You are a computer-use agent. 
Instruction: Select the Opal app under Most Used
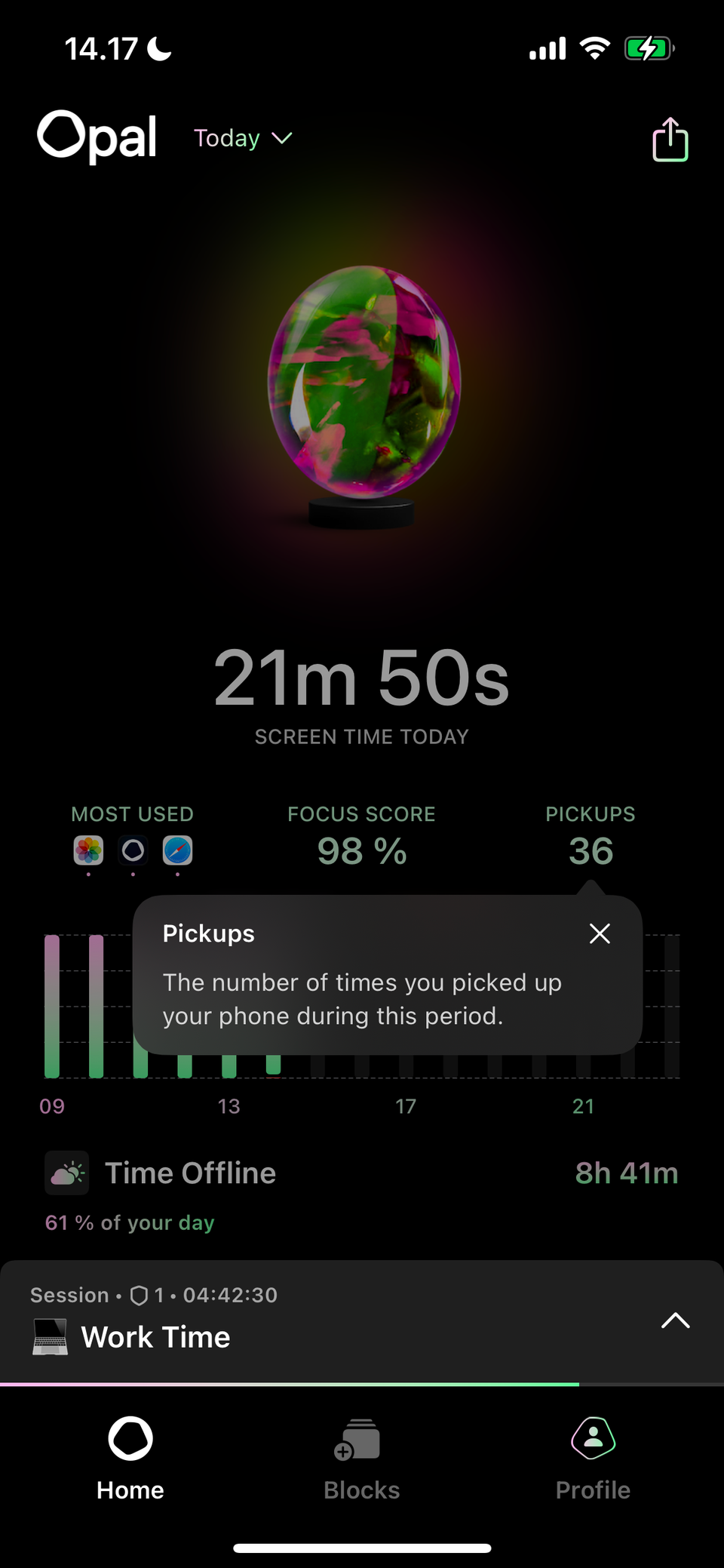(x=133, y=851)
